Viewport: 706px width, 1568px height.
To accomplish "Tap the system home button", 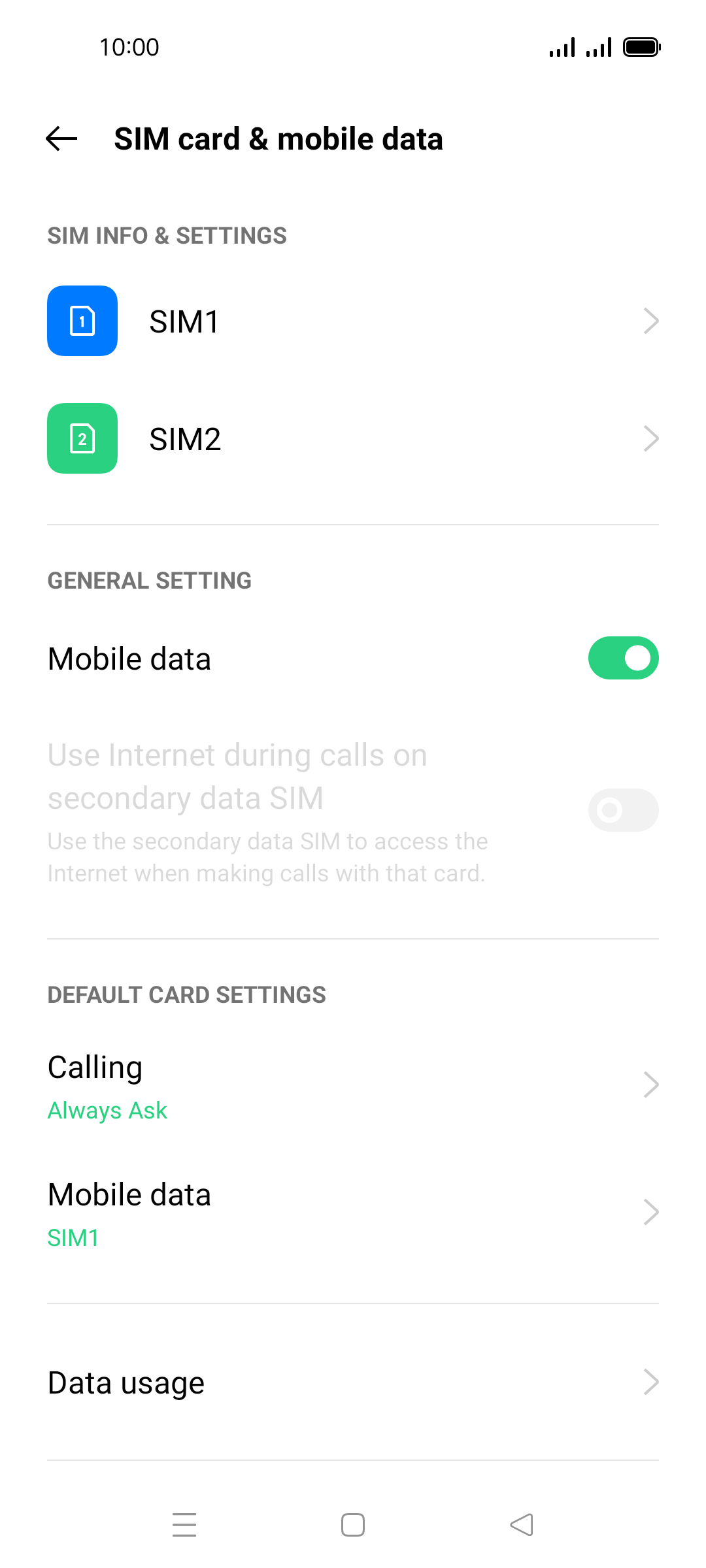I will pos(353,1525).
